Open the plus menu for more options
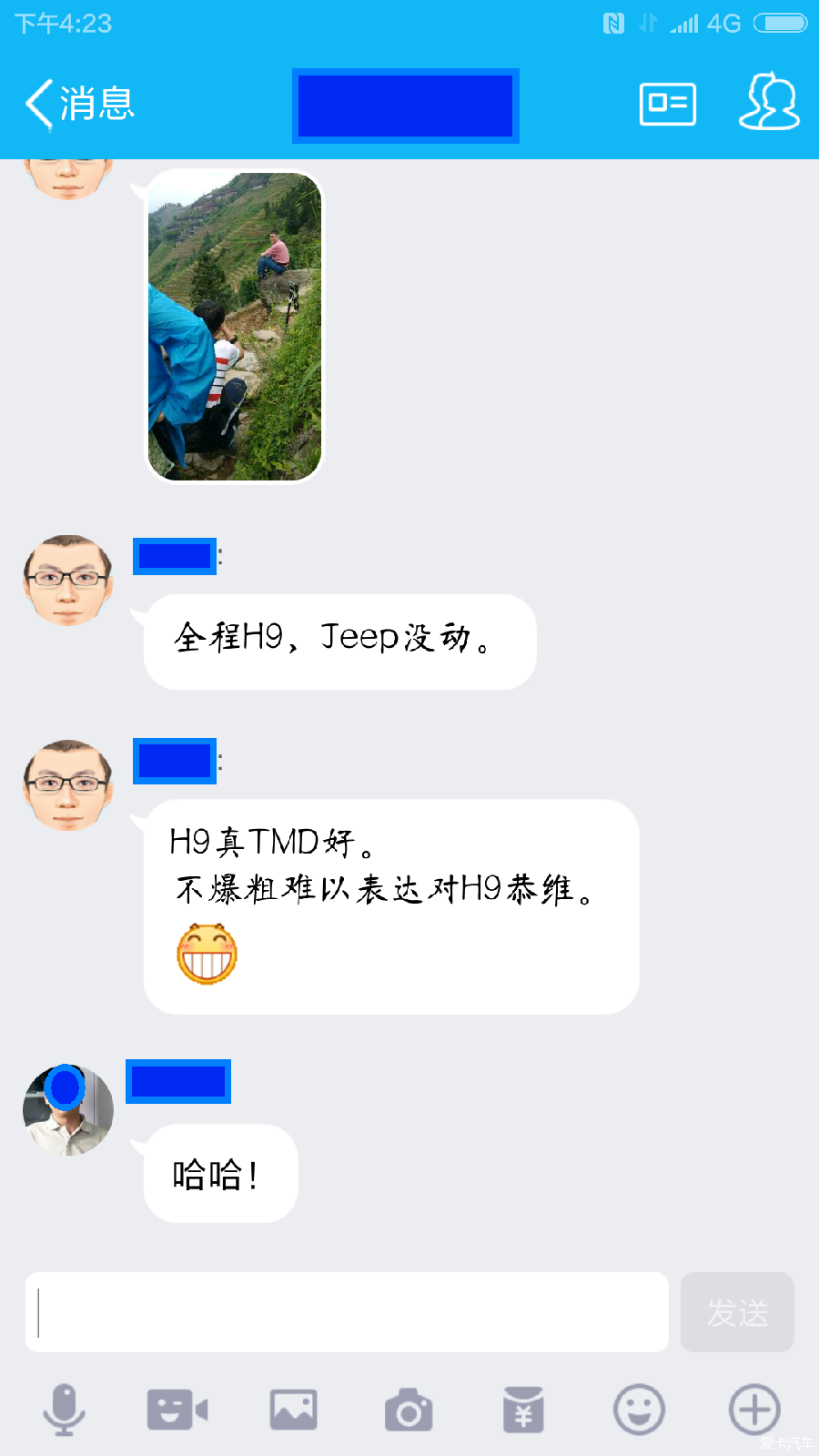Viewport: 819px width, 1456px height. [x=754, y=1410]
